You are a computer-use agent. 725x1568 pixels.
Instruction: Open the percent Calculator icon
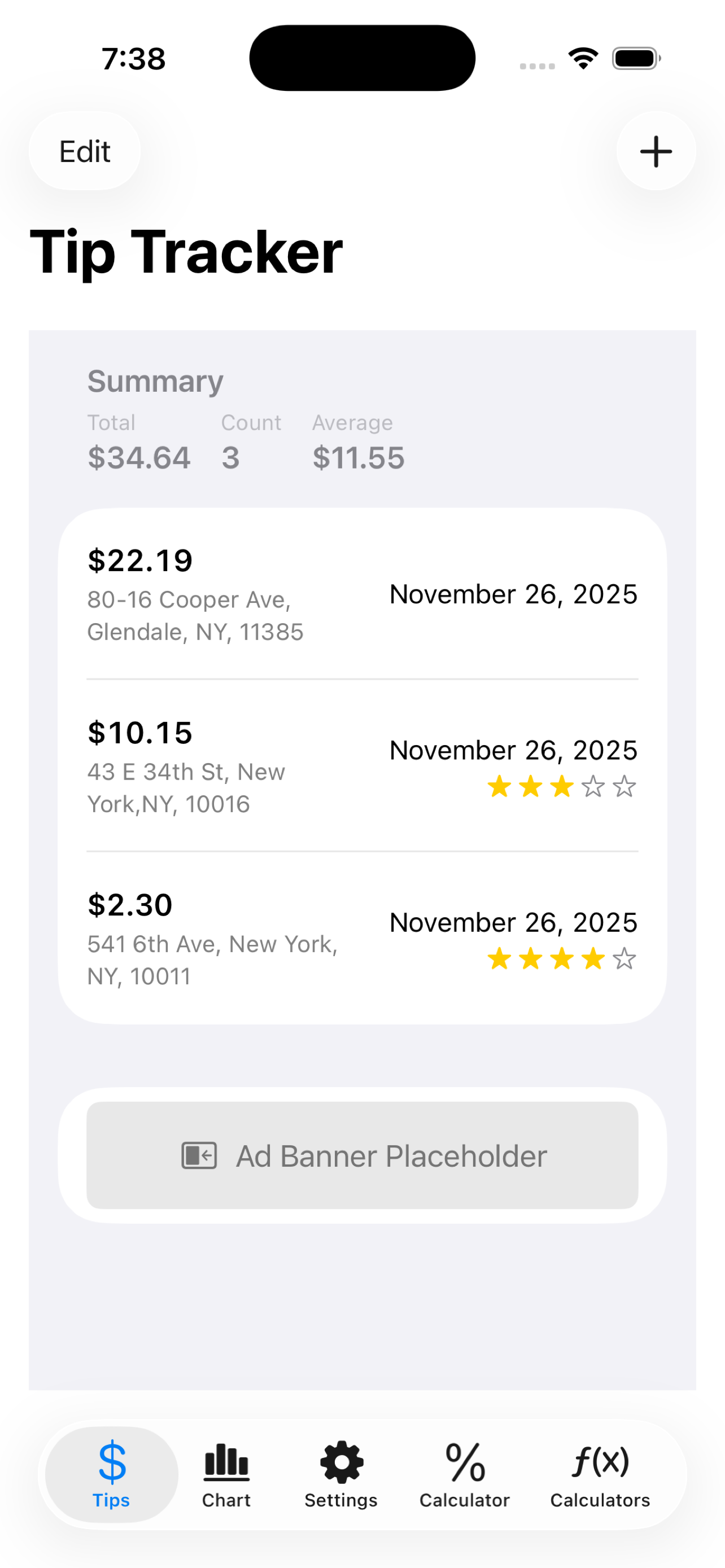[x=464, y=1460]
